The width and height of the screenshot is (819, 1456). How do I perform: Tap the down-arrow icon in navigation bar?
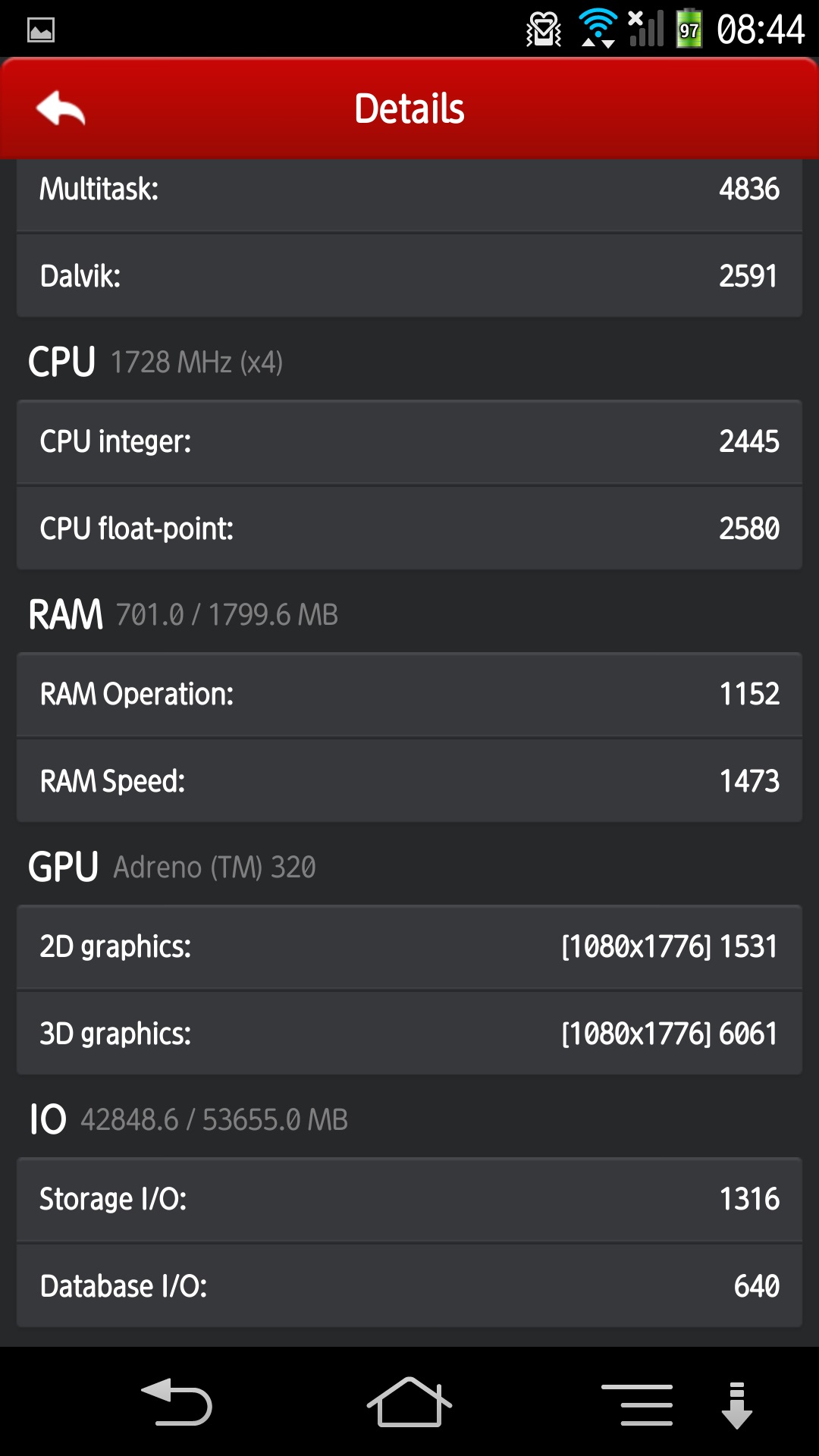(736, 1405)
